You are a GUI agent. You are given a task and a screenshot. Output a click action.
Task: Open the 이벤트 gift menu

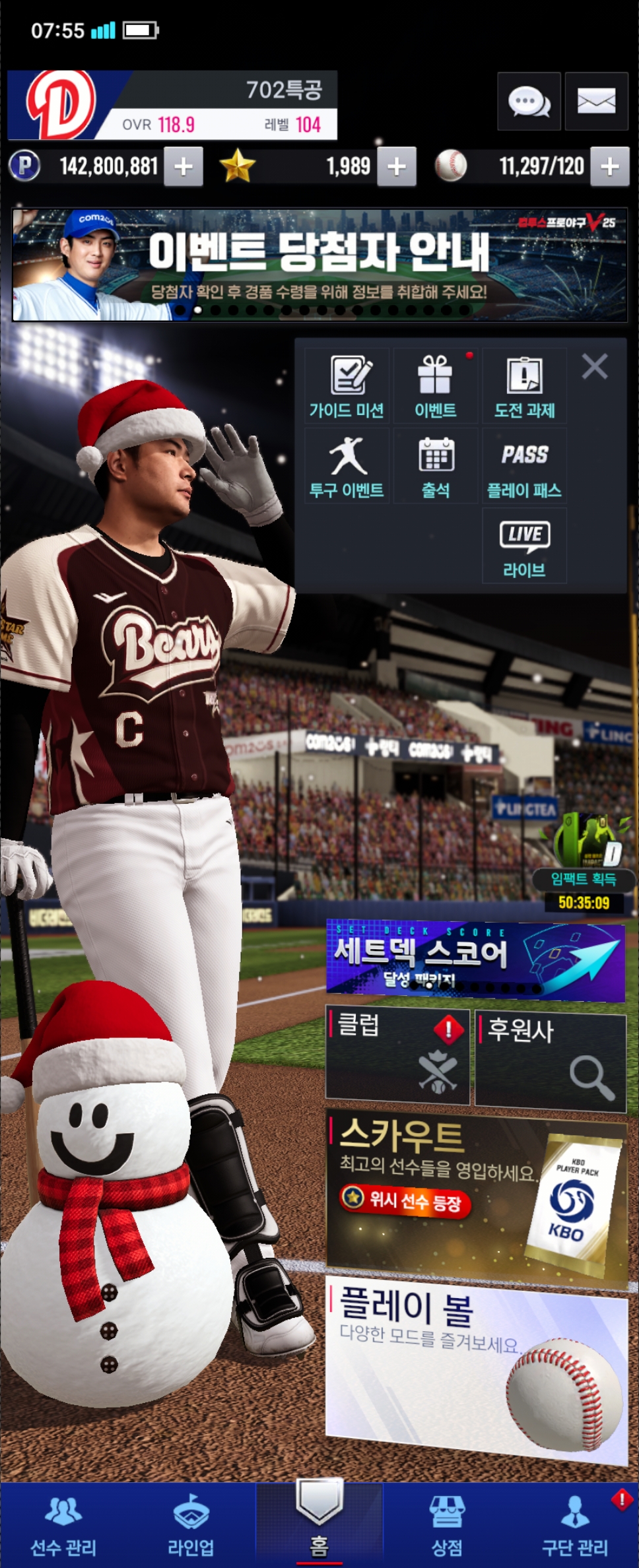435,387
